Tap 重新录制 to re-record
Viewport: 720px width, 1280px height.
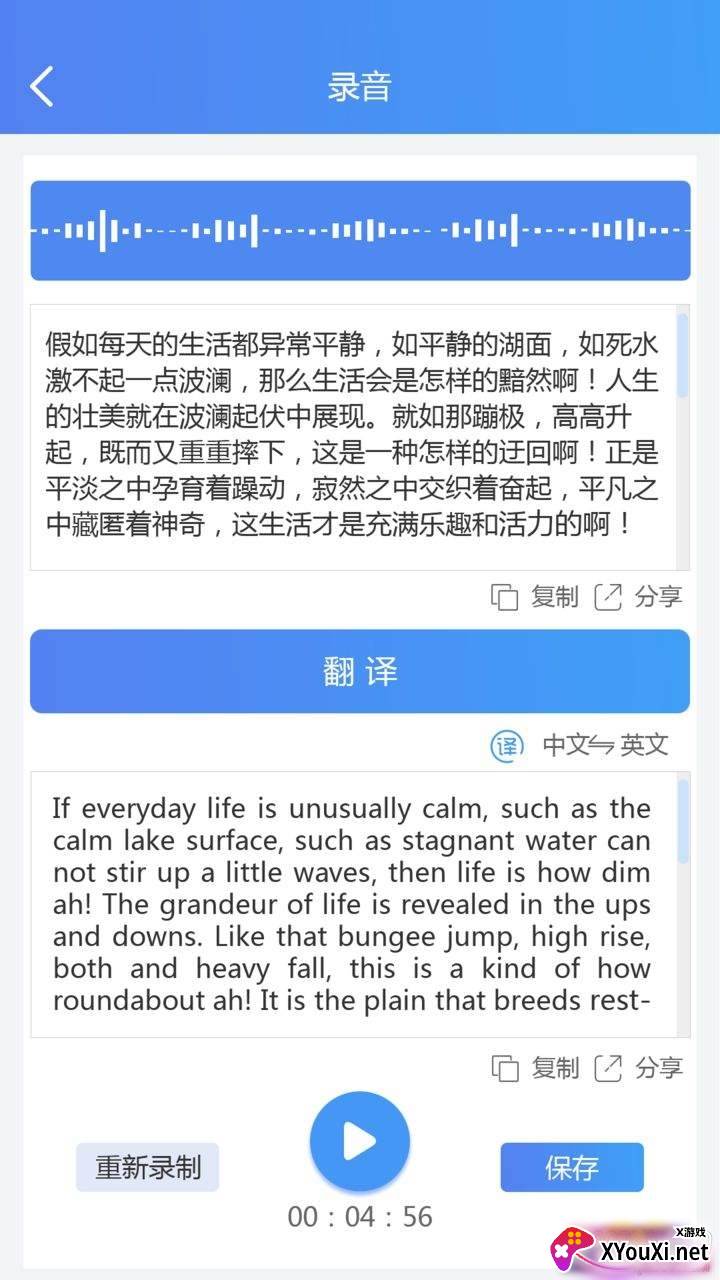(148, 1167)
